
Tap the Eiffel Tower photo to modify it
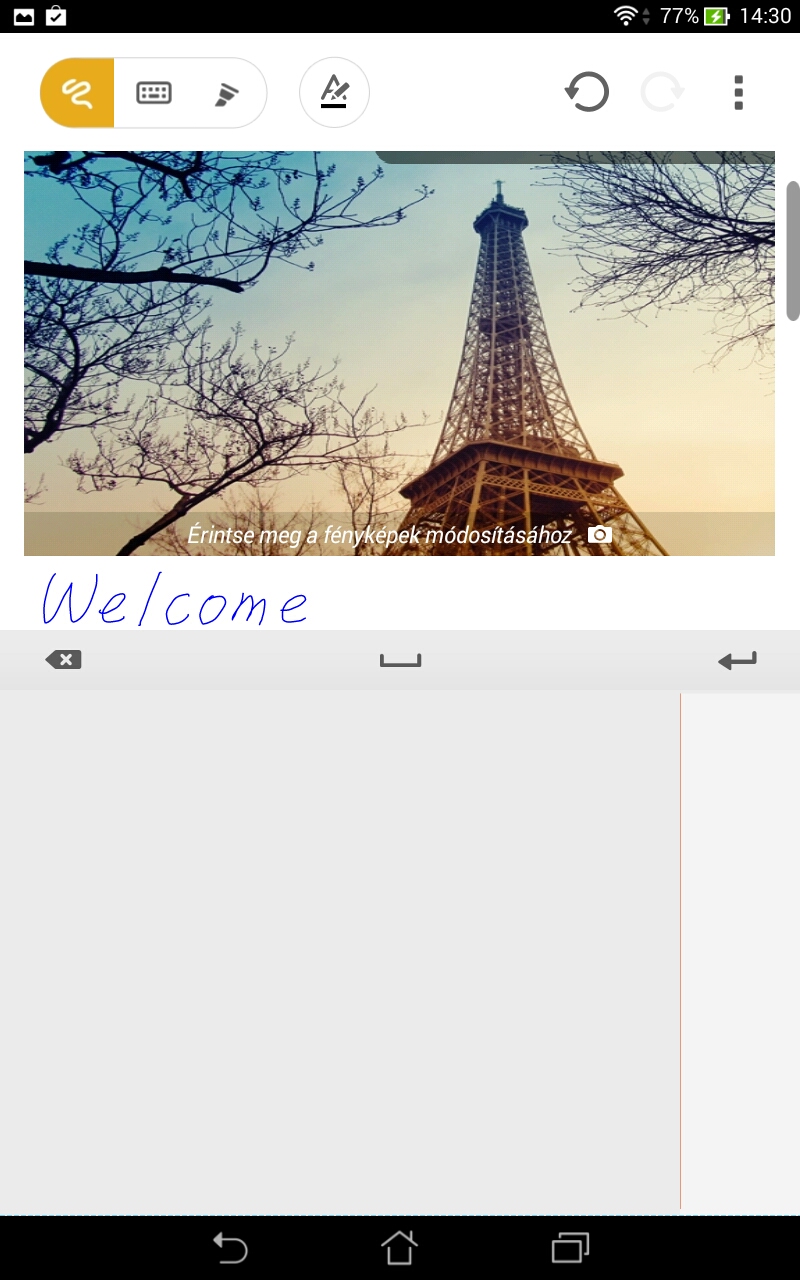point(399,354)
